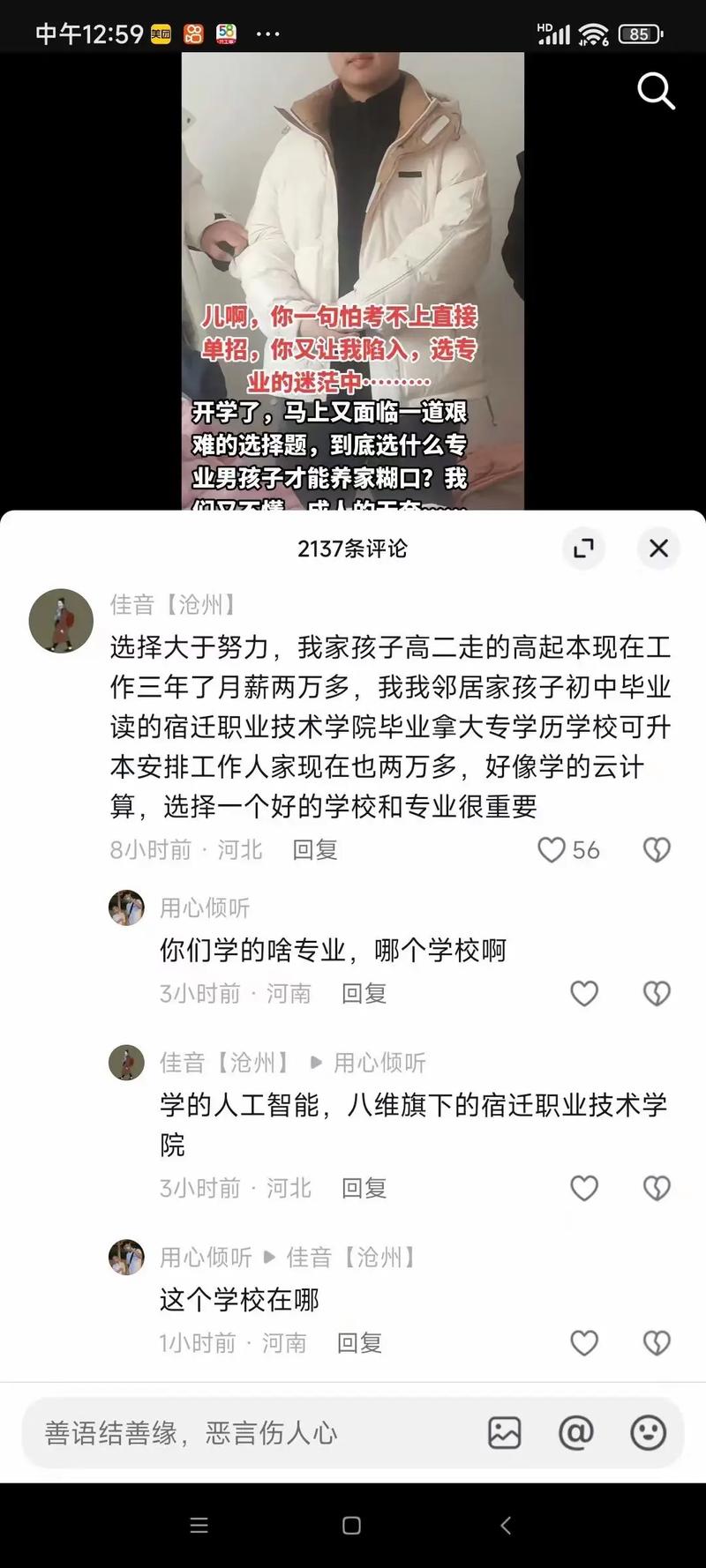
Task: Open the emoji picker icon
Action: pyautogui.click(x=646, y=1434)
